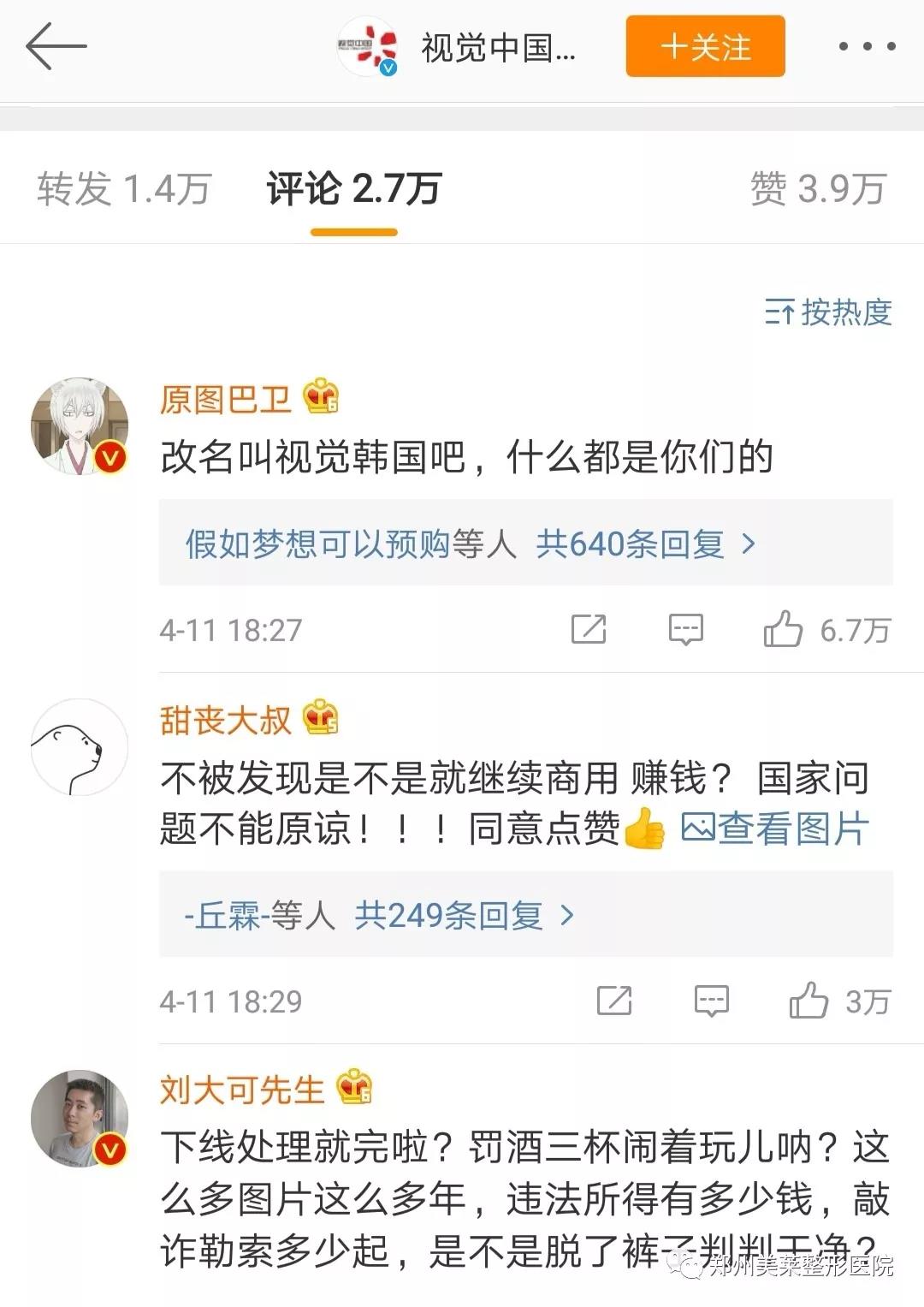Open 原图巴卫's profile avatar
Image resolution: width=924 pixels, height=1307 pixels.
click(x=80, y=425)
